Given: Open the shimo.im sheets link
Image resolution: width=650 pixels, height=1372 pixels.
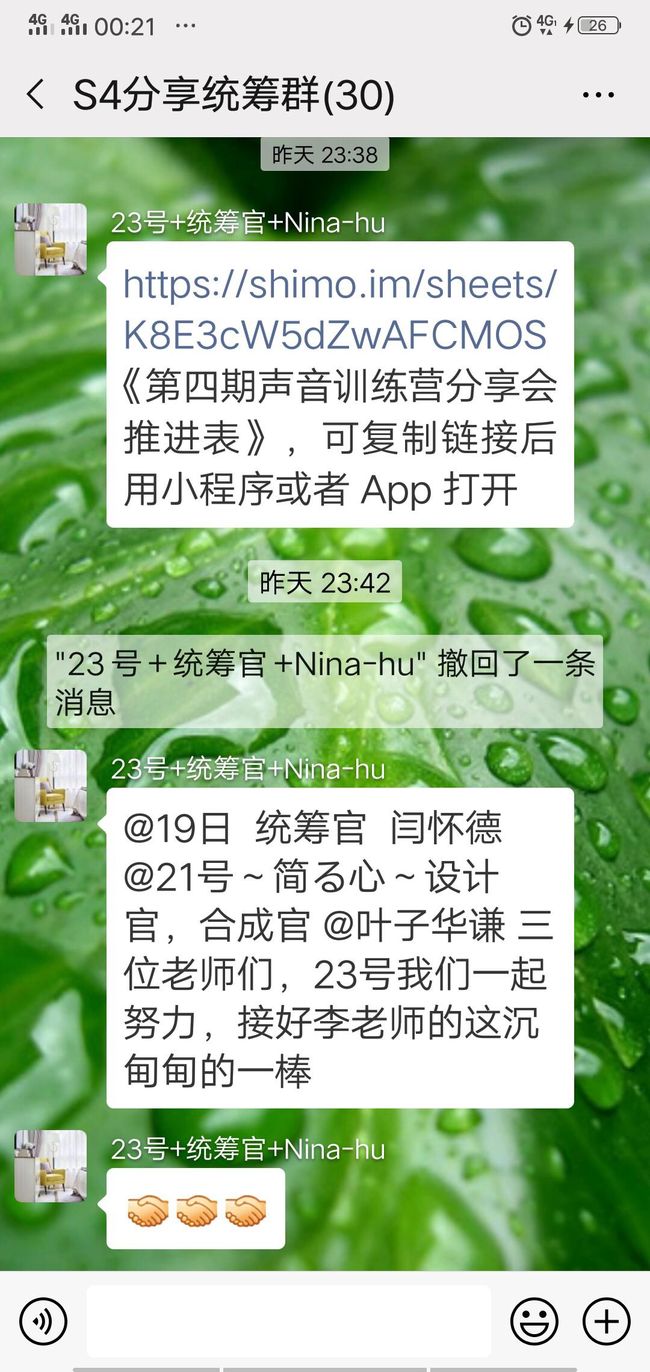Looking at the screenshot, I should pyautogui.click(x=340, y=310).
